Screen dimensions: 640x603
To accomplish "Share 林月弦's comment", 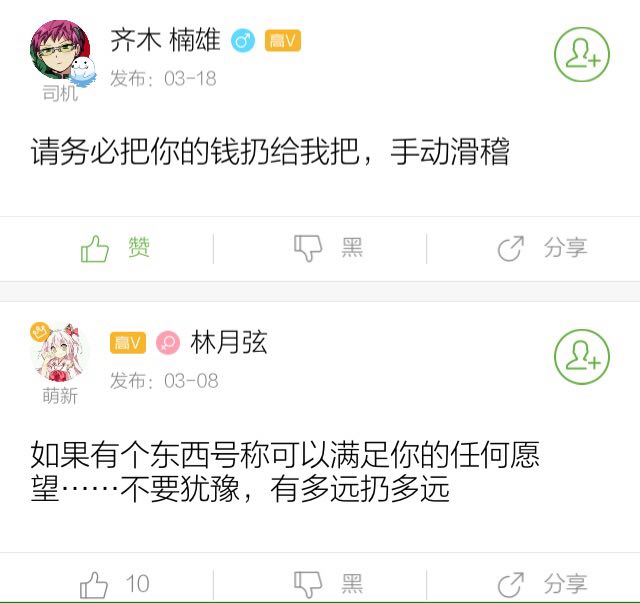I will (x=542, y=583).
